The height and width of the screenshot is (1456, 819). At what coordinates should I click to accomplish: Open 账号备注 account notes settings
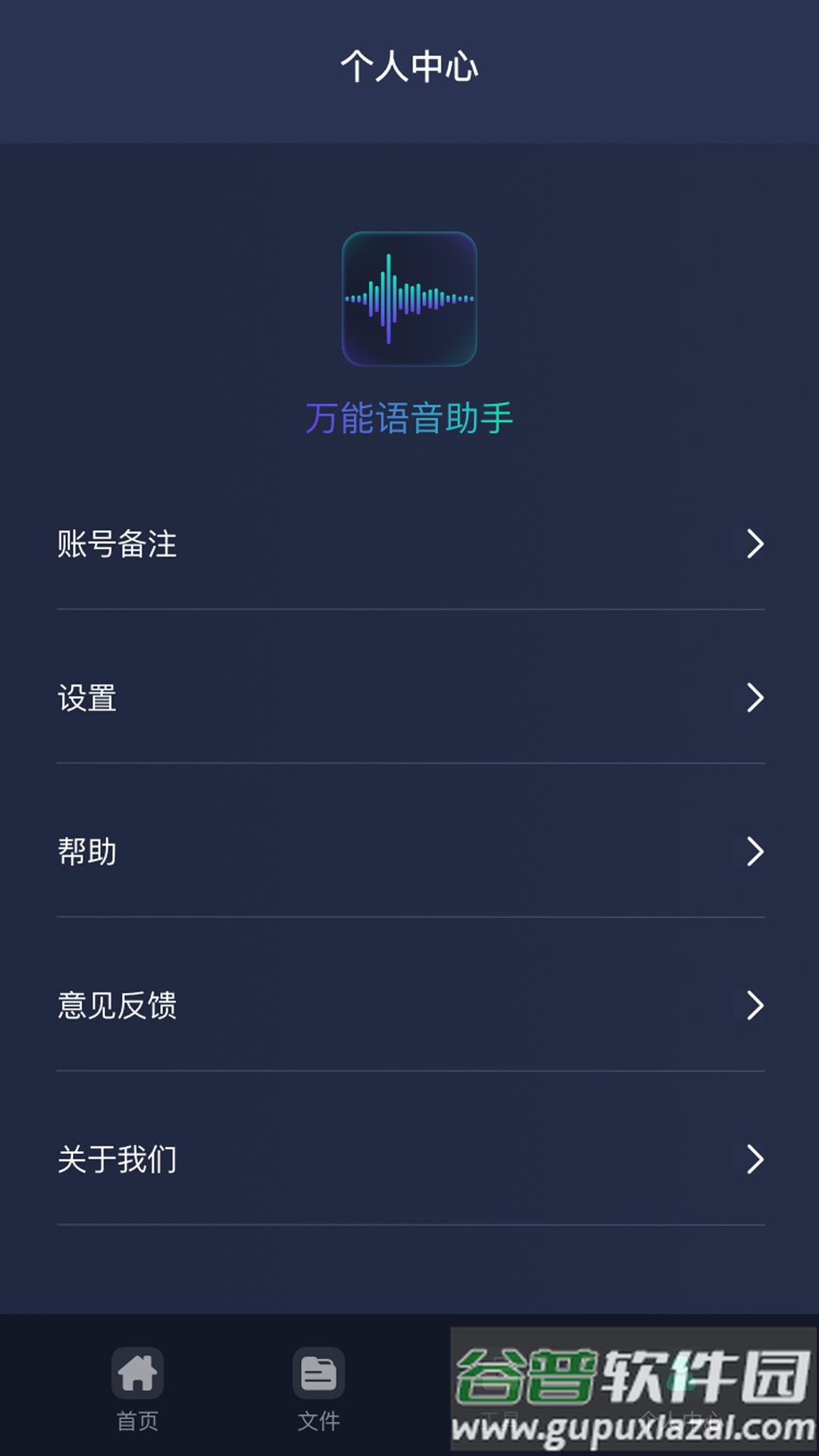(x=118, y=546)
